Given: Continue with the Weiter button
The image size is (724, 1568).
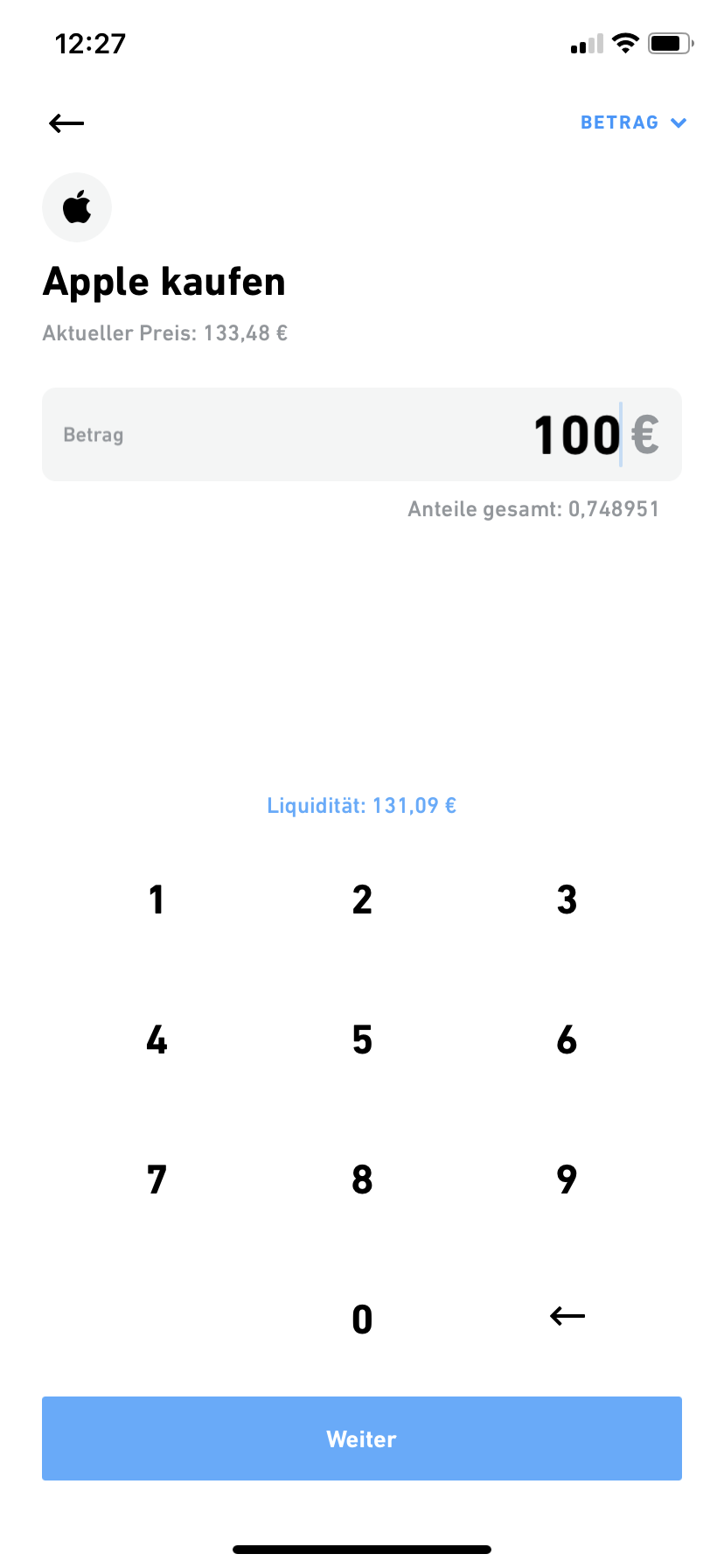Looking at the screenshot, I should 361,1438.
